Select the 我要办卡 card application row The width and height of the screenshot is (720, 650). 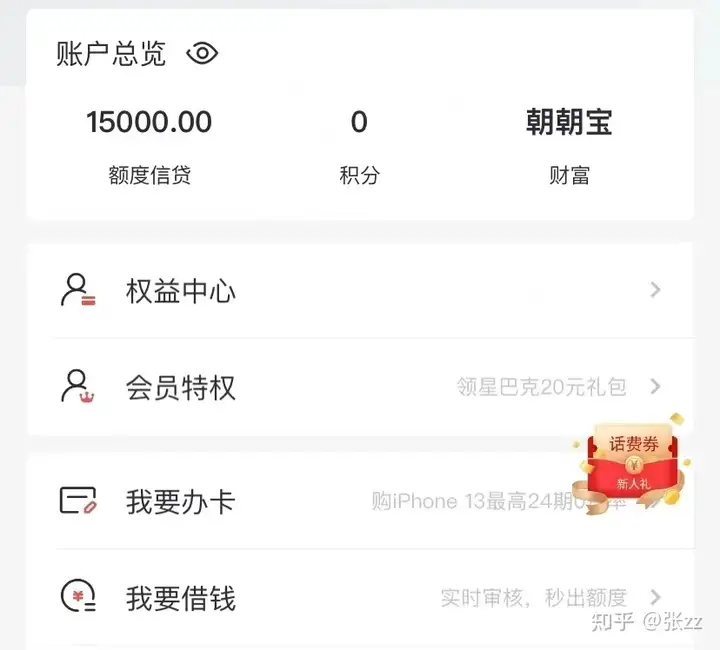pos(300,501)
